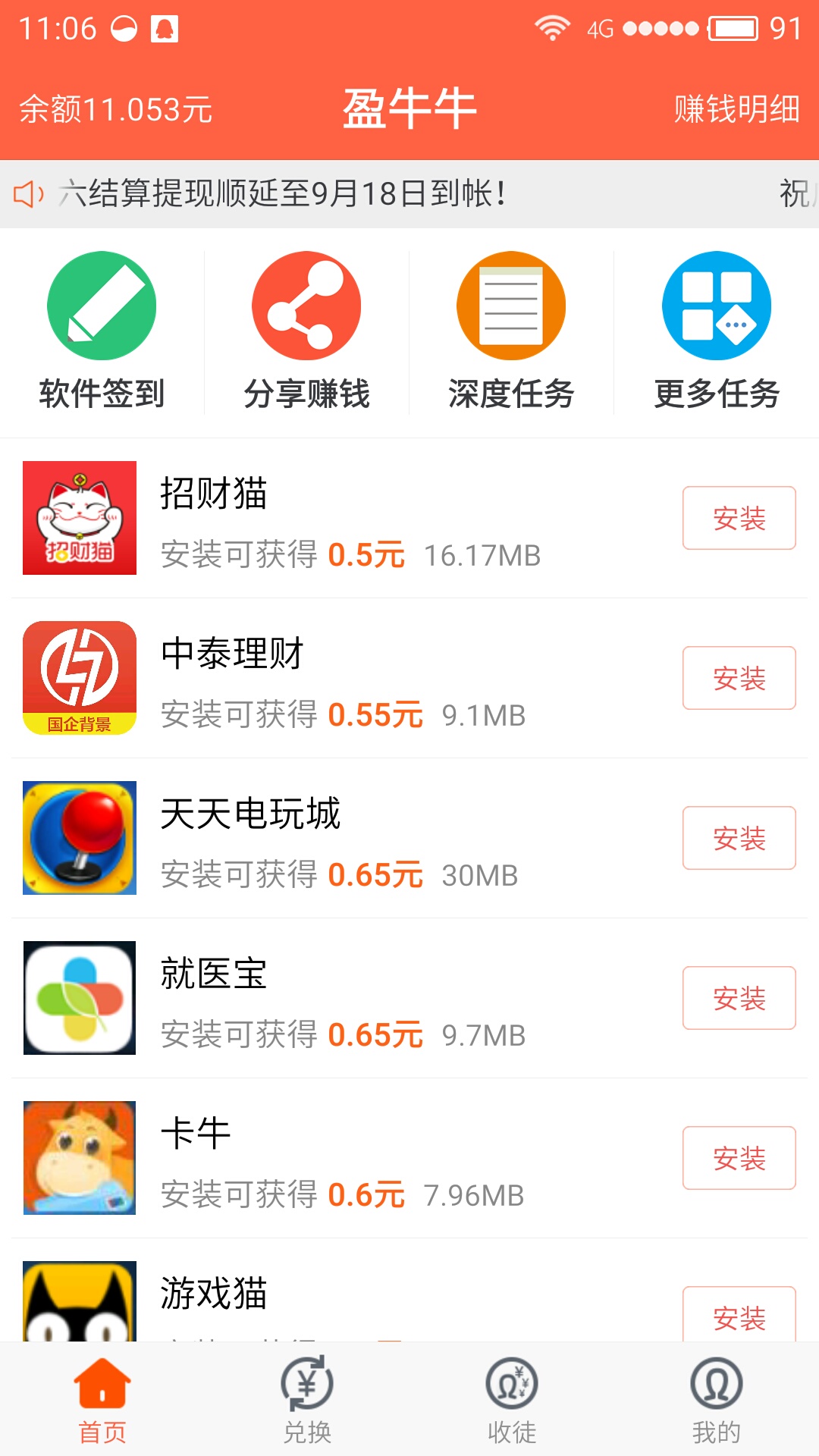Install the 中泰理财 app
This screenshot has width=819, height=1456.
[739, 678]
